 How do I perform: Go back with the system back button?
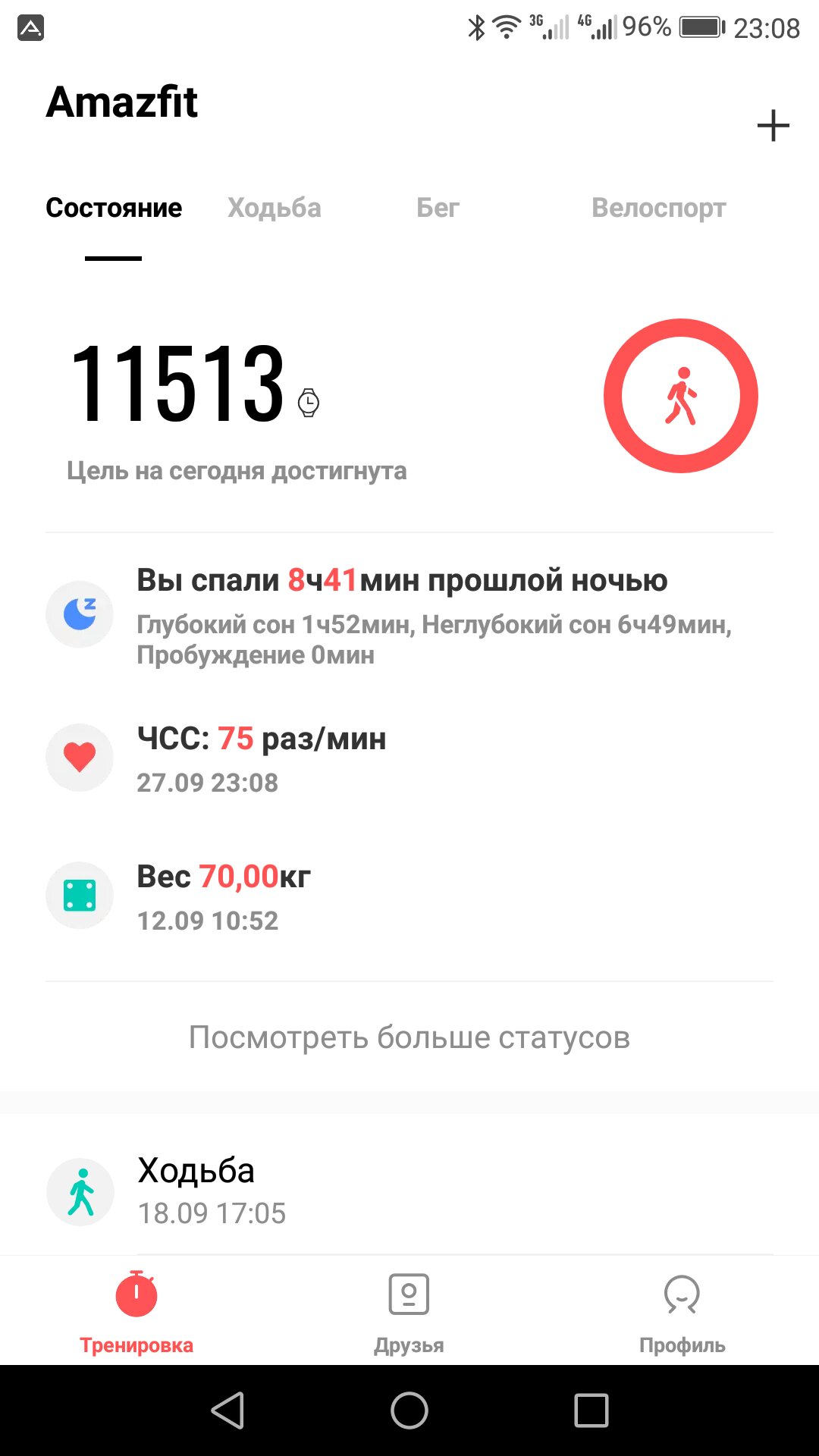(x=227, y=1410)
